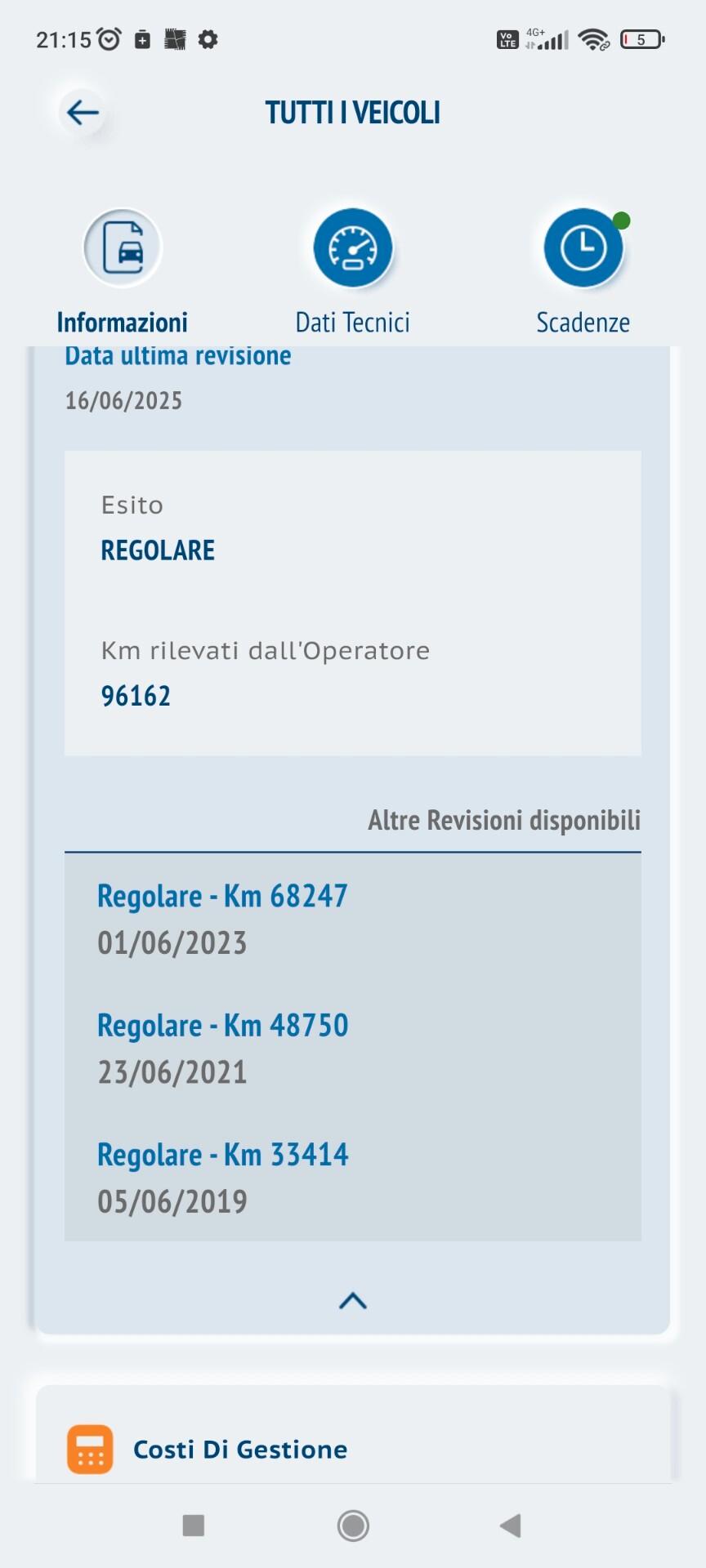This screenshot has width=706, height=1568.
Task: Open the revision dated 05/06/2019
Action: pyautogui.click(x=222, y=1177)
